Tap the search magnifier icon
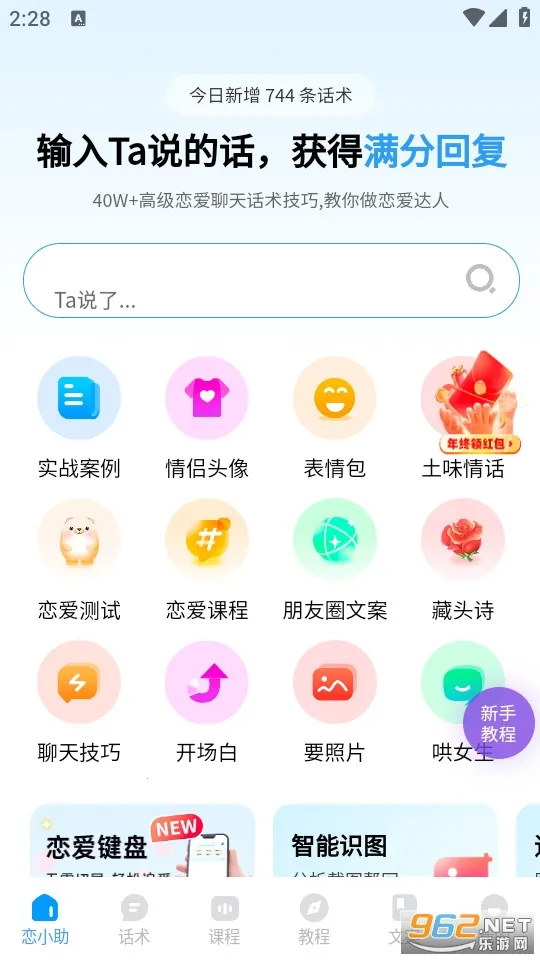This screenshot has width=540, height=960. (481, 279)
